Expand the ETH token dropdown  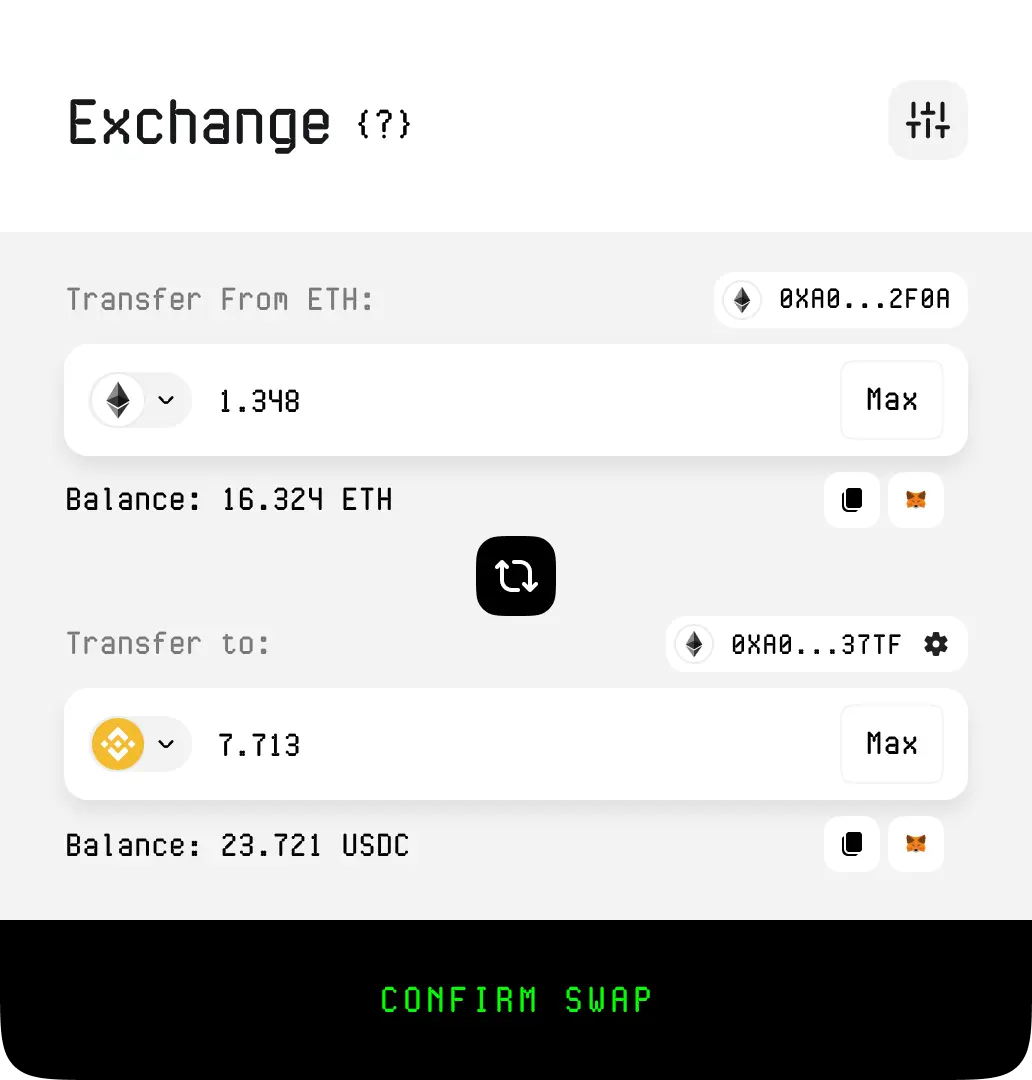141,400
